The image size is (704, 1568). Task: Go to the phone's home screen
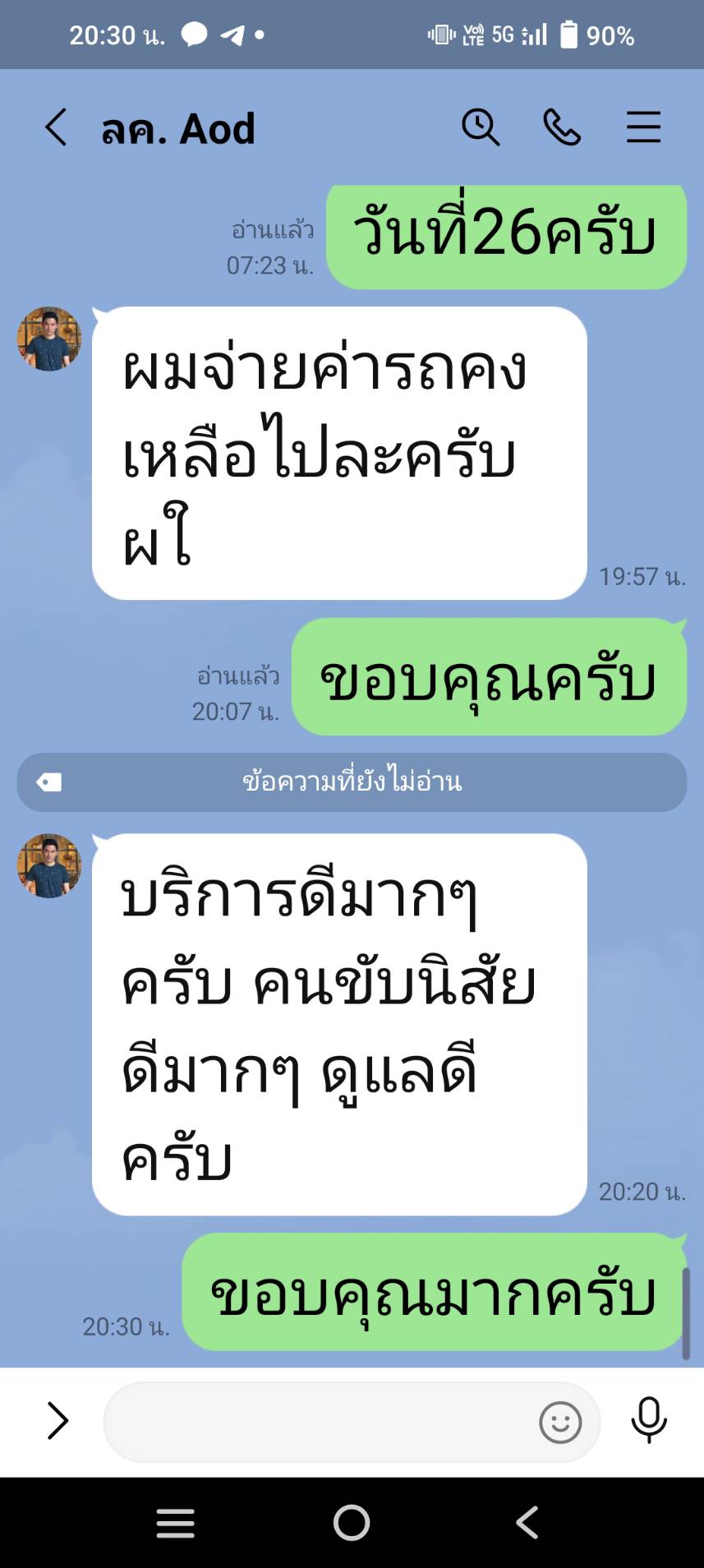(x=352, y=1523)
